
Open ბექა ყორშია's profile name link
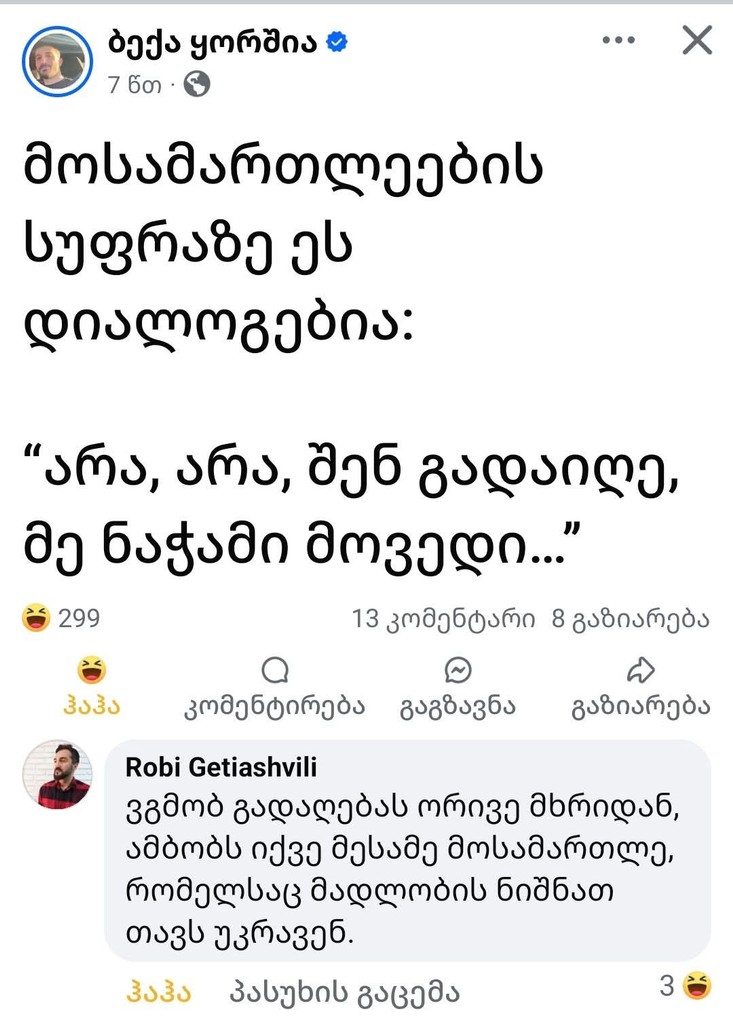212,42
